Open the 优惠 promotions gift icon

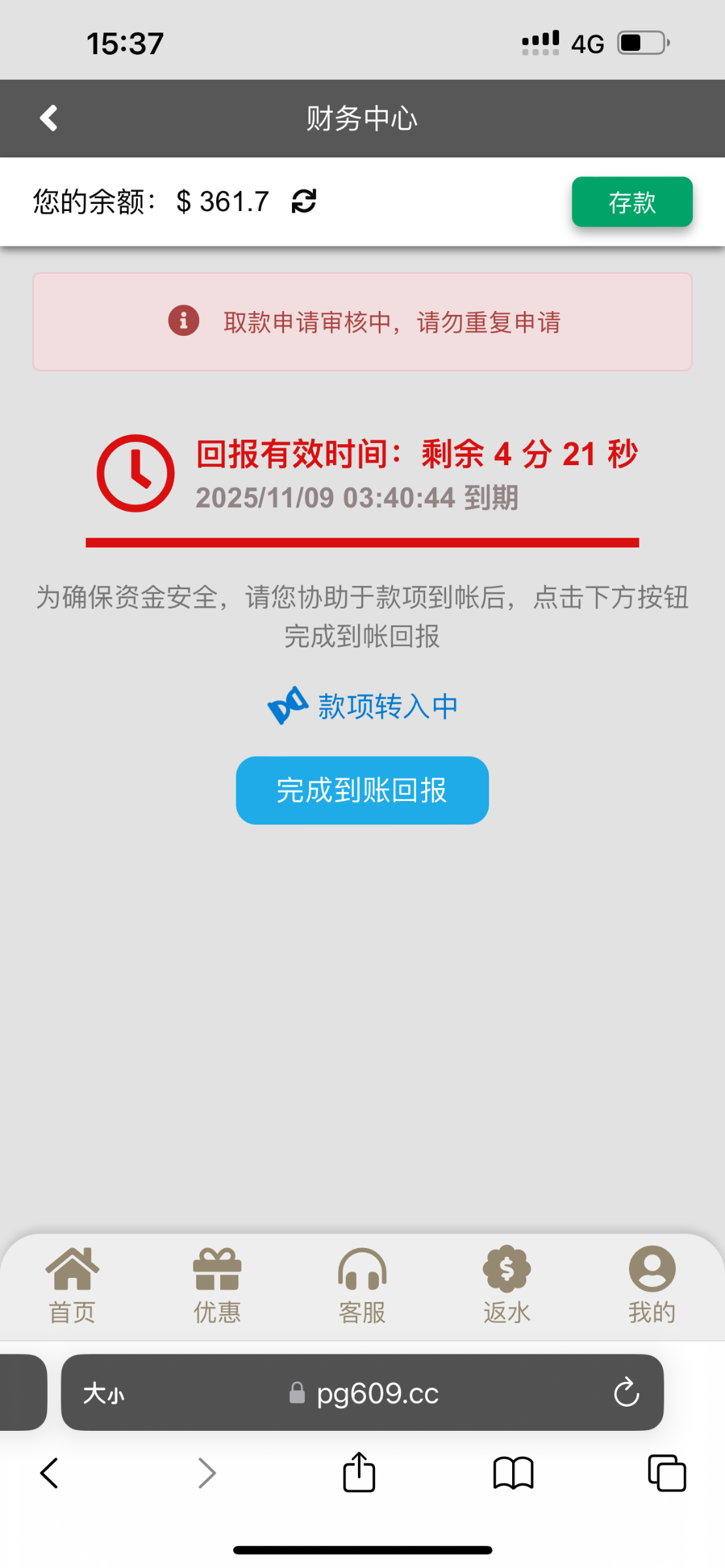tap(217, 1271)
